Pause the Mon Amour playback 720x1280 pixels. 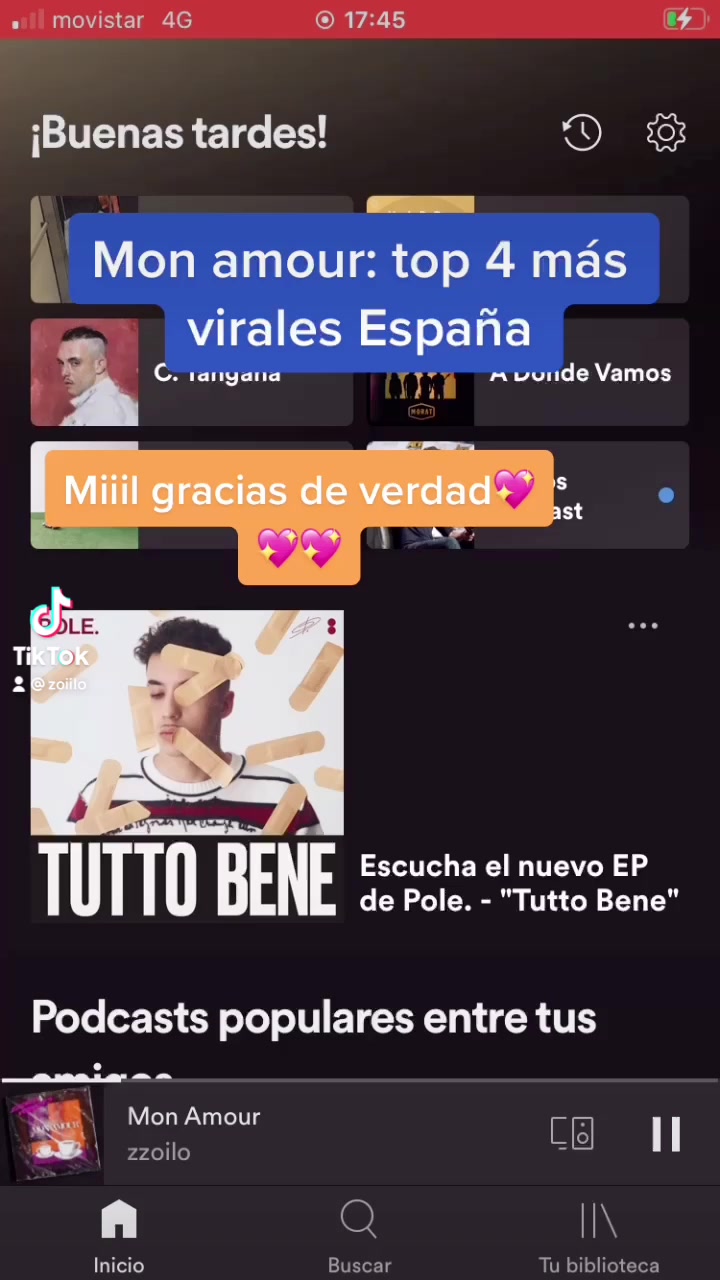point(666,1134)
